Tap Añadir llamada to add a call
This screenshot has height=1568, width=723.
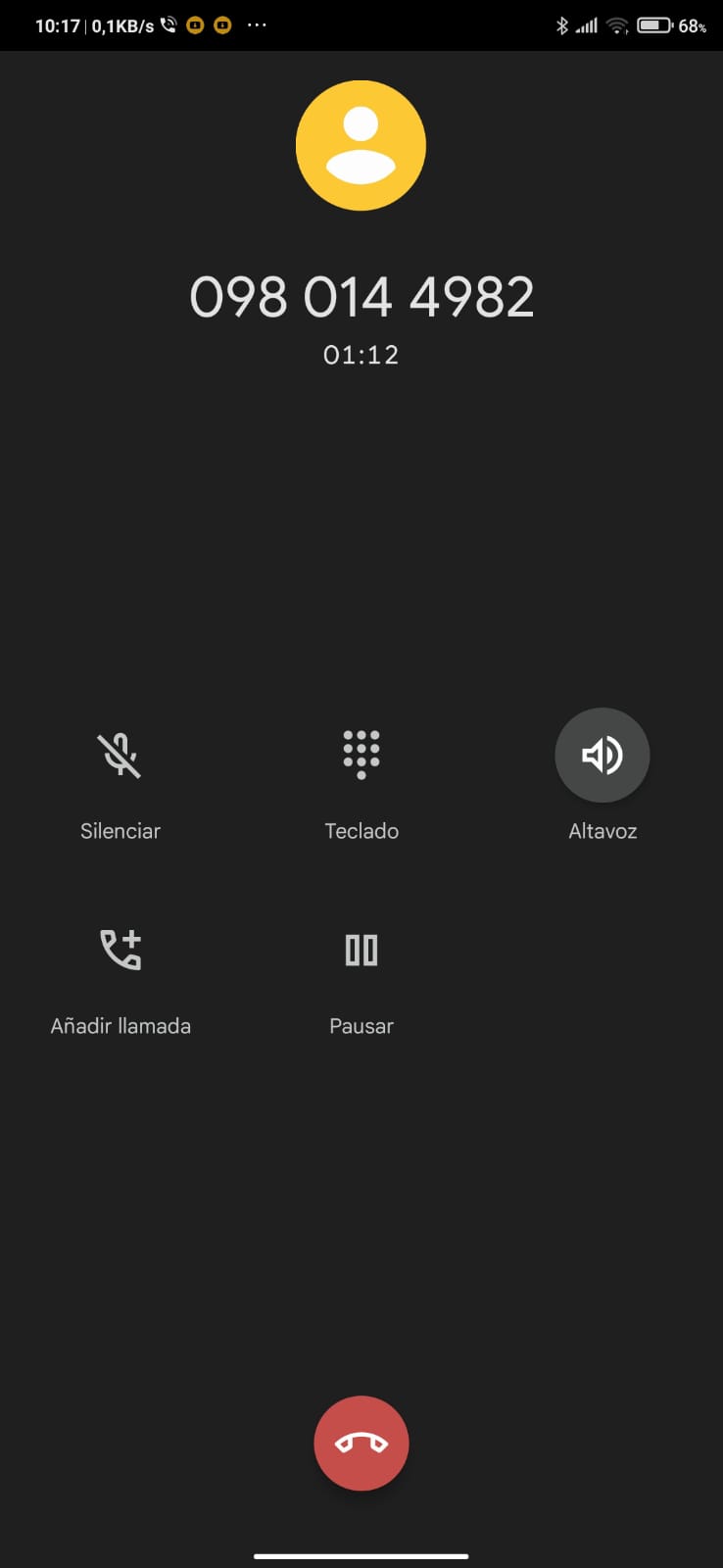[x=120, y=951]
